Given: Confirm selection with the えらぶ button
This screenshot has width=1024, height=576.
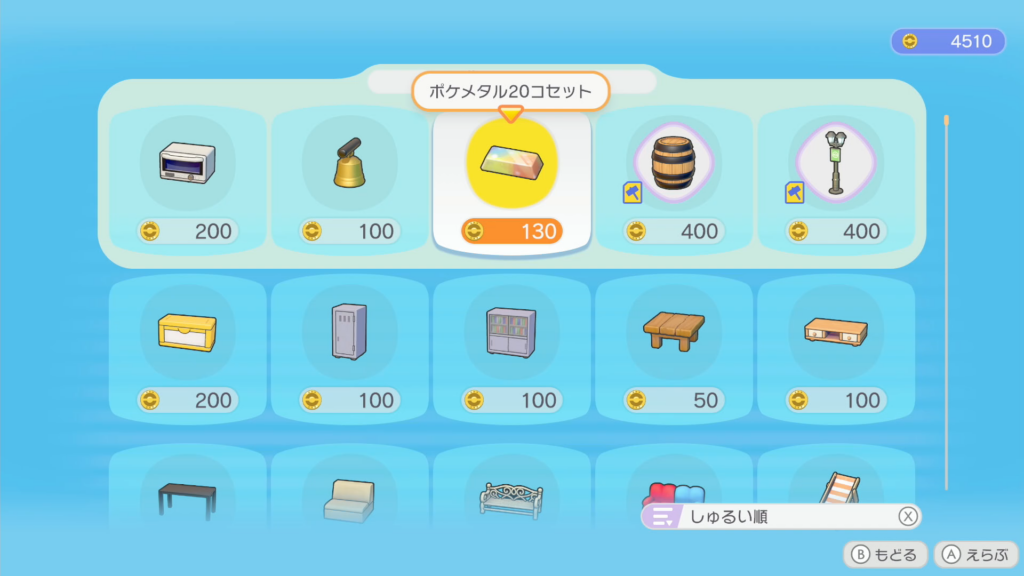Looking at the screenshot, I should [x=974, y=555].
